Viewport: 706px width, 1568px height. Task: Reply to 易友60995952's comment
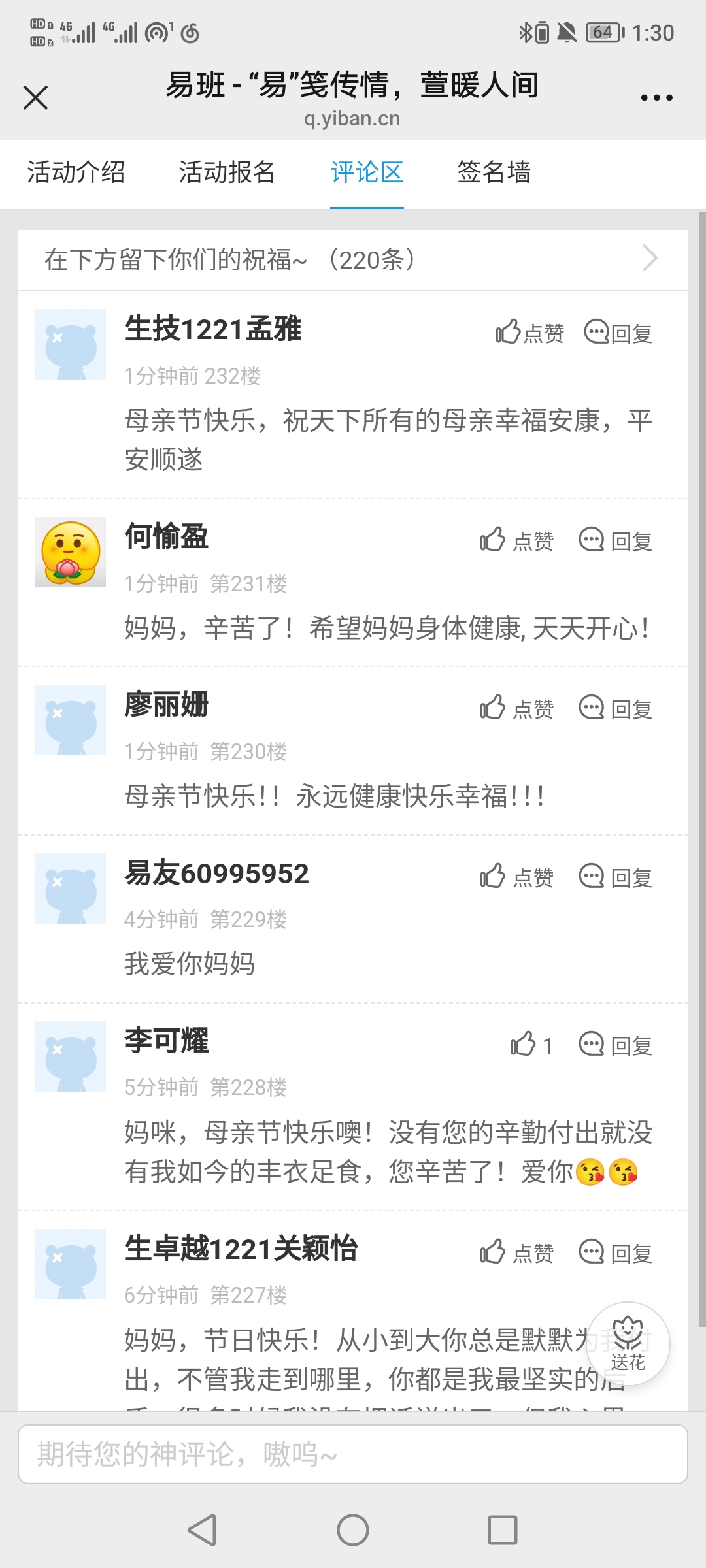pos(616,877)
